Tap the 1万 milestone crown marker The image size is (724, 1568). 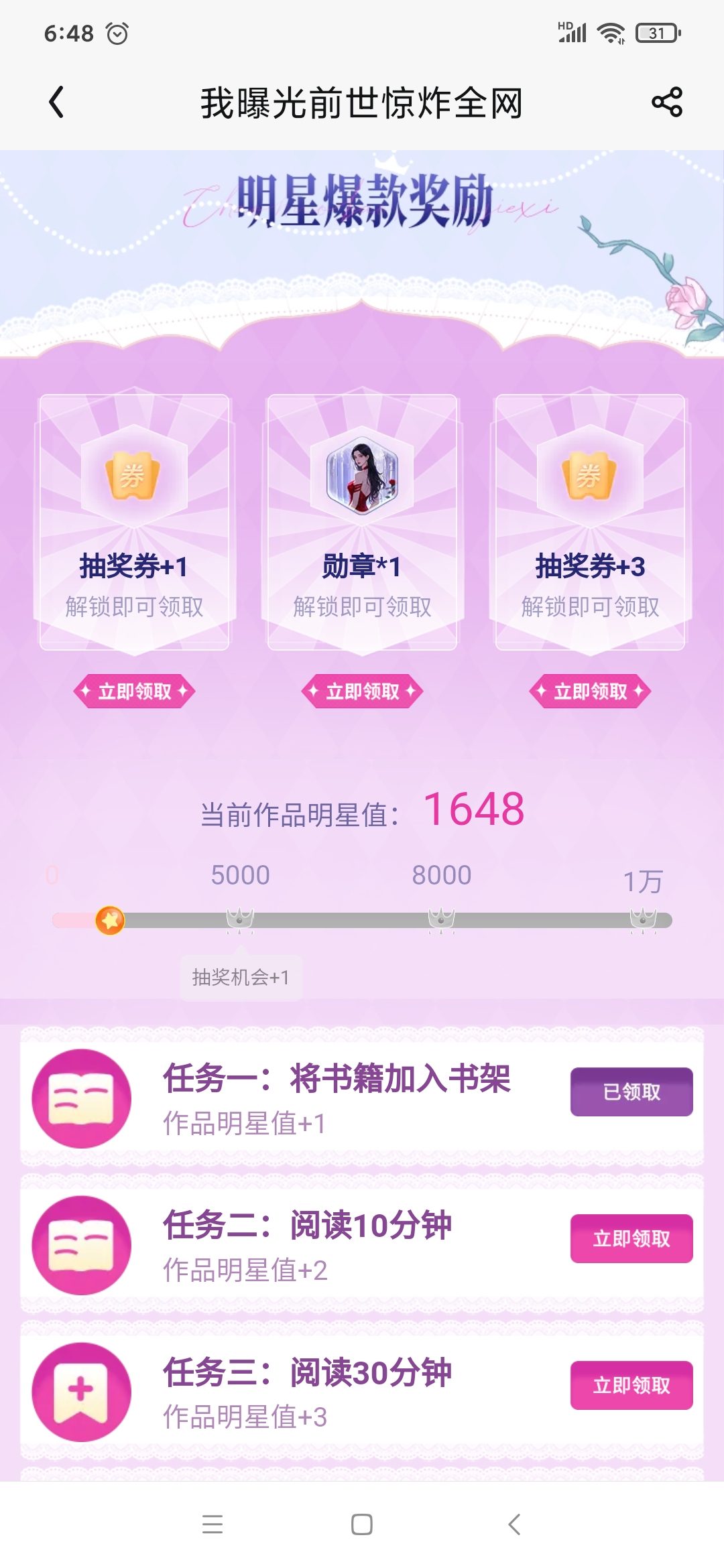point(643,920)
